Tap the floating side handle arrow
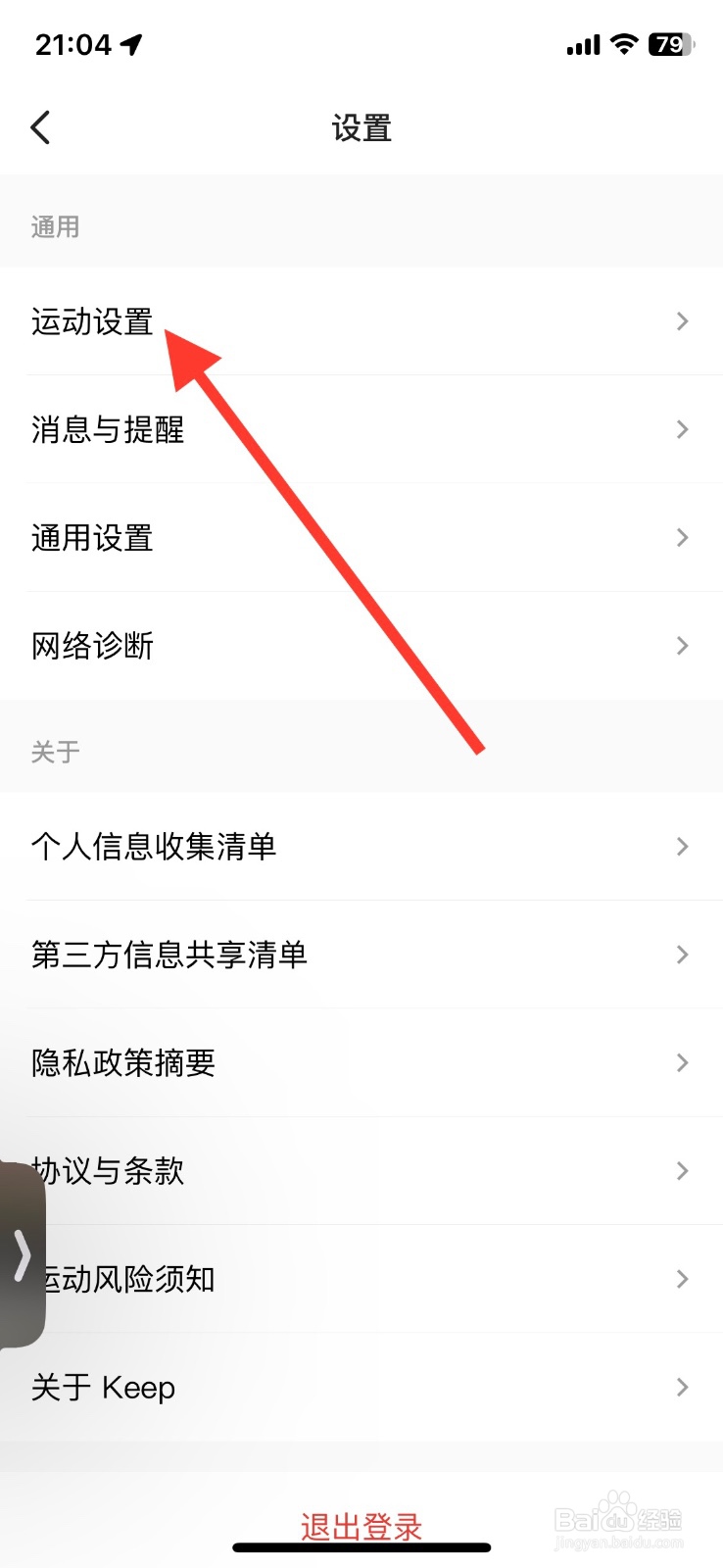Image resolution: width=723 pixels, height=1568 pixels. tap(22, 1254)
